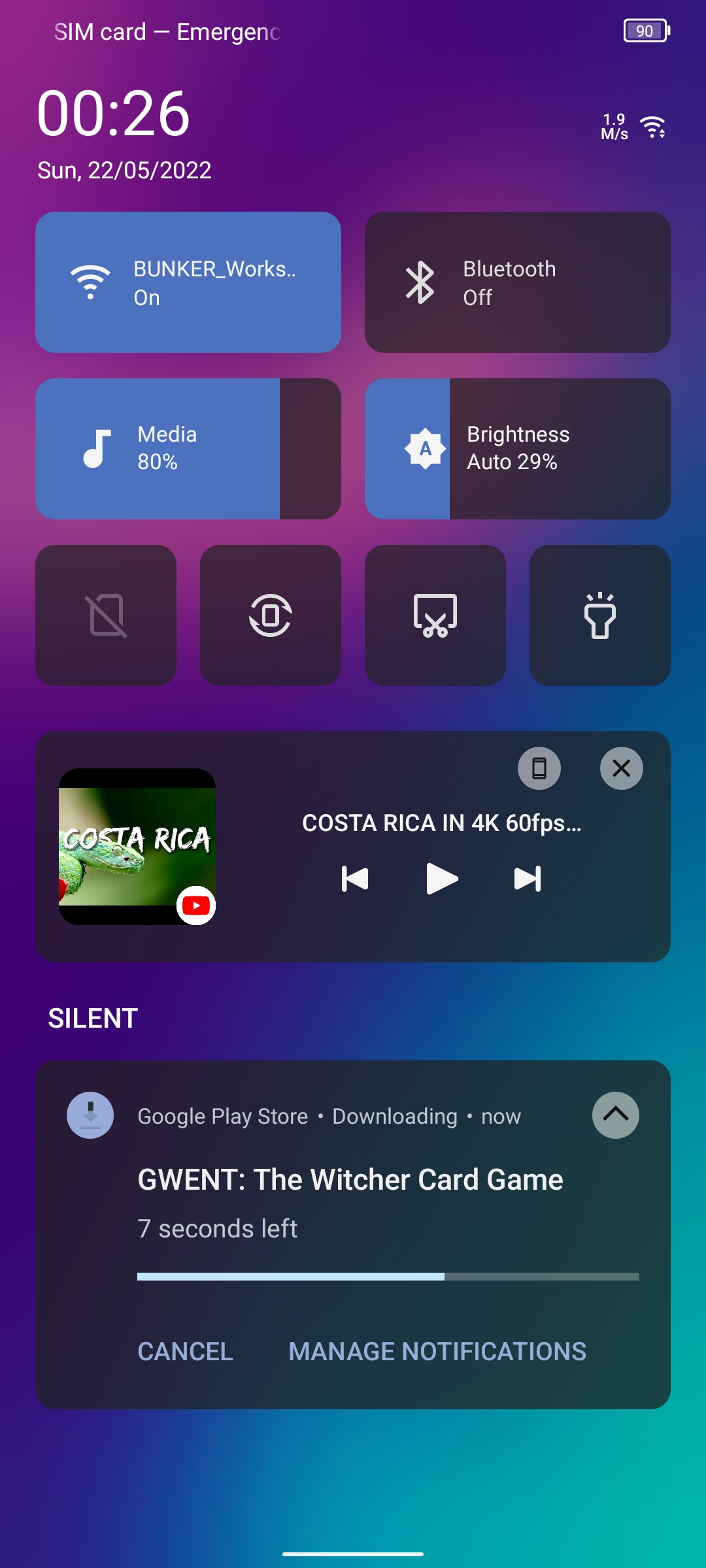Turn on Bluetooth
The width and height of the screenshot is (706, 1568).
518,282
